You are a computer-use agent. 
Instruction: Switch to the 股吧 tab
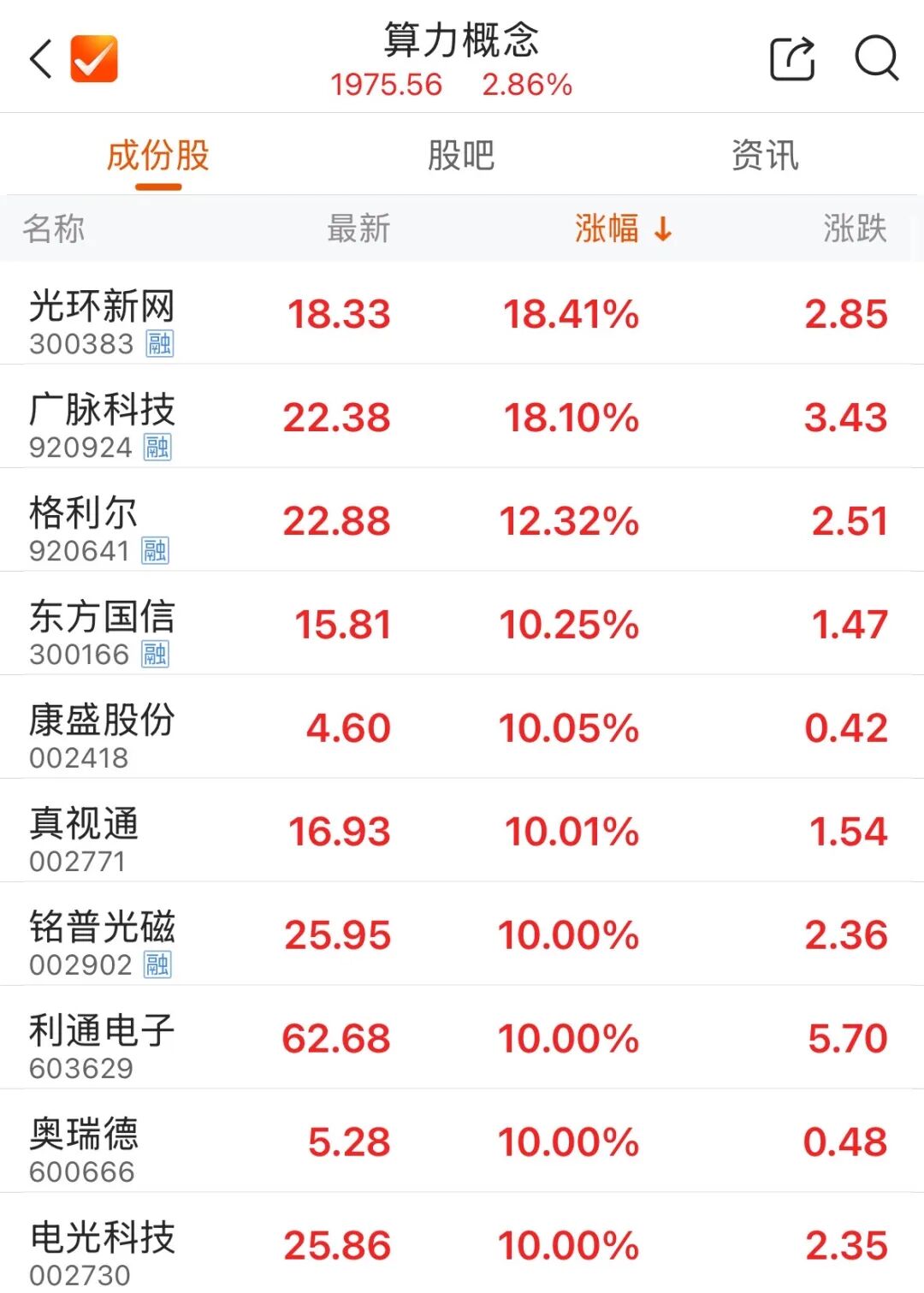pos(461,156)
